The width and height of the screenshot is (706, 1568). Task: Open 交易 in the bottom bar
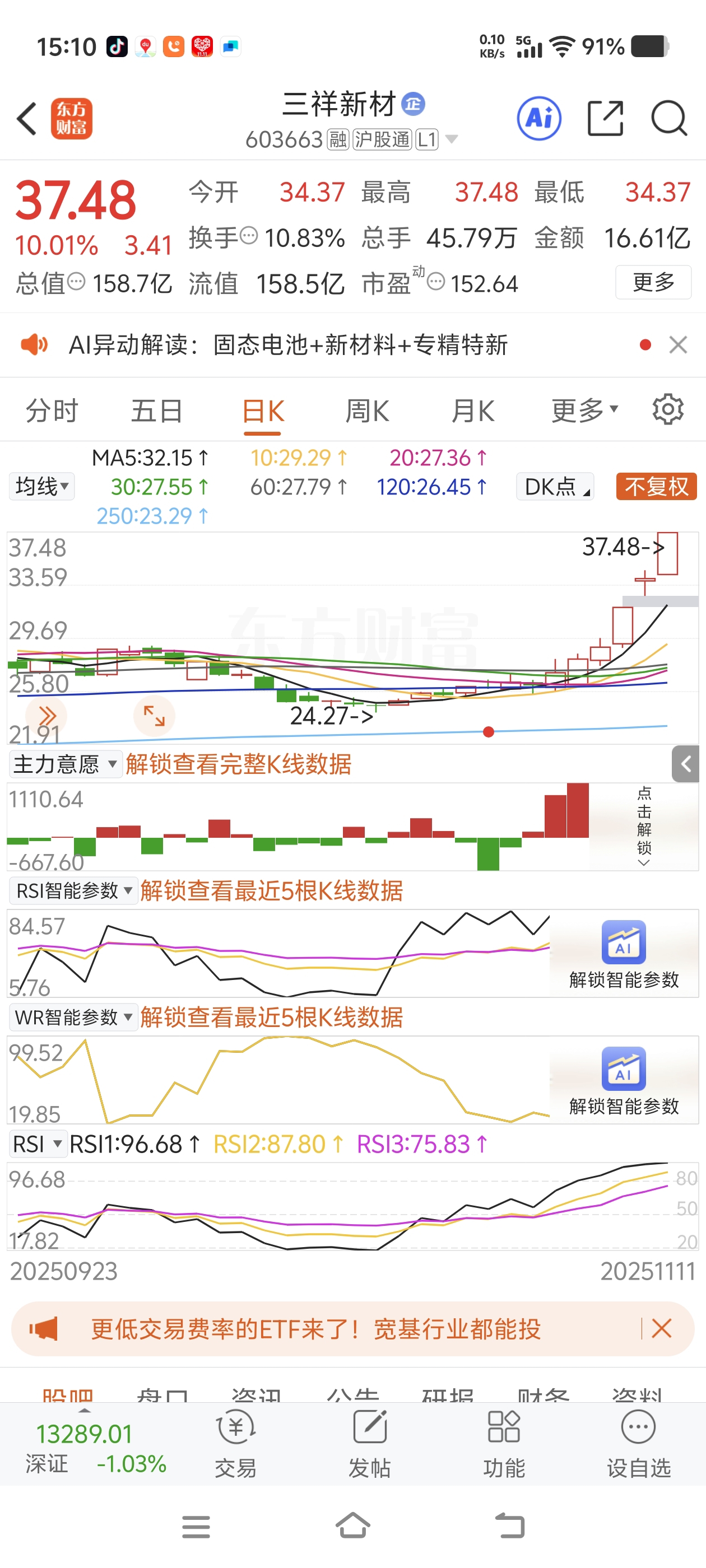click(235, 1445)
